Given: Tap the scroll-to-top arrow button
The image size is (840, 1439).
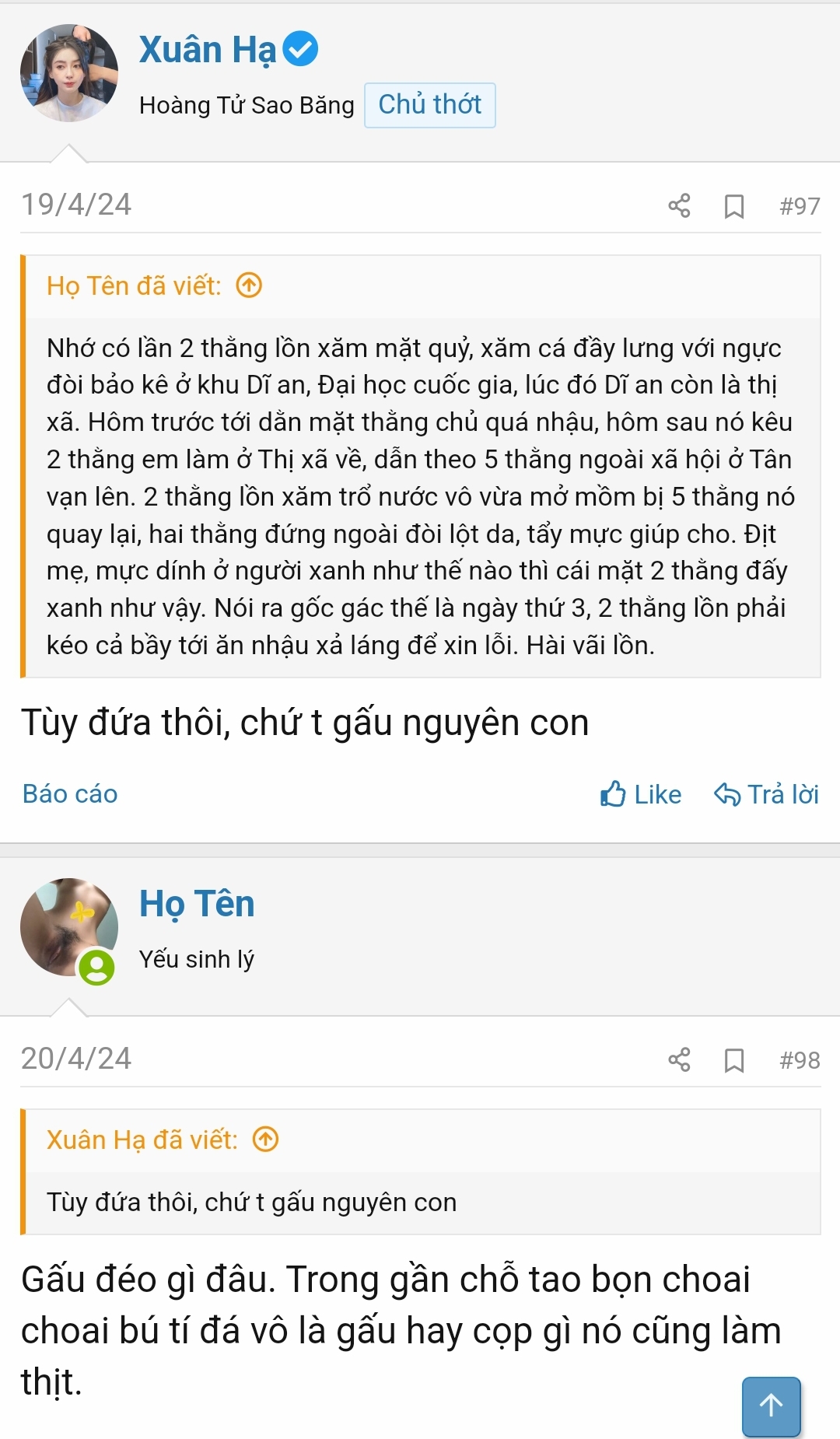Looking at the screenshot, I should point(771,1406).
